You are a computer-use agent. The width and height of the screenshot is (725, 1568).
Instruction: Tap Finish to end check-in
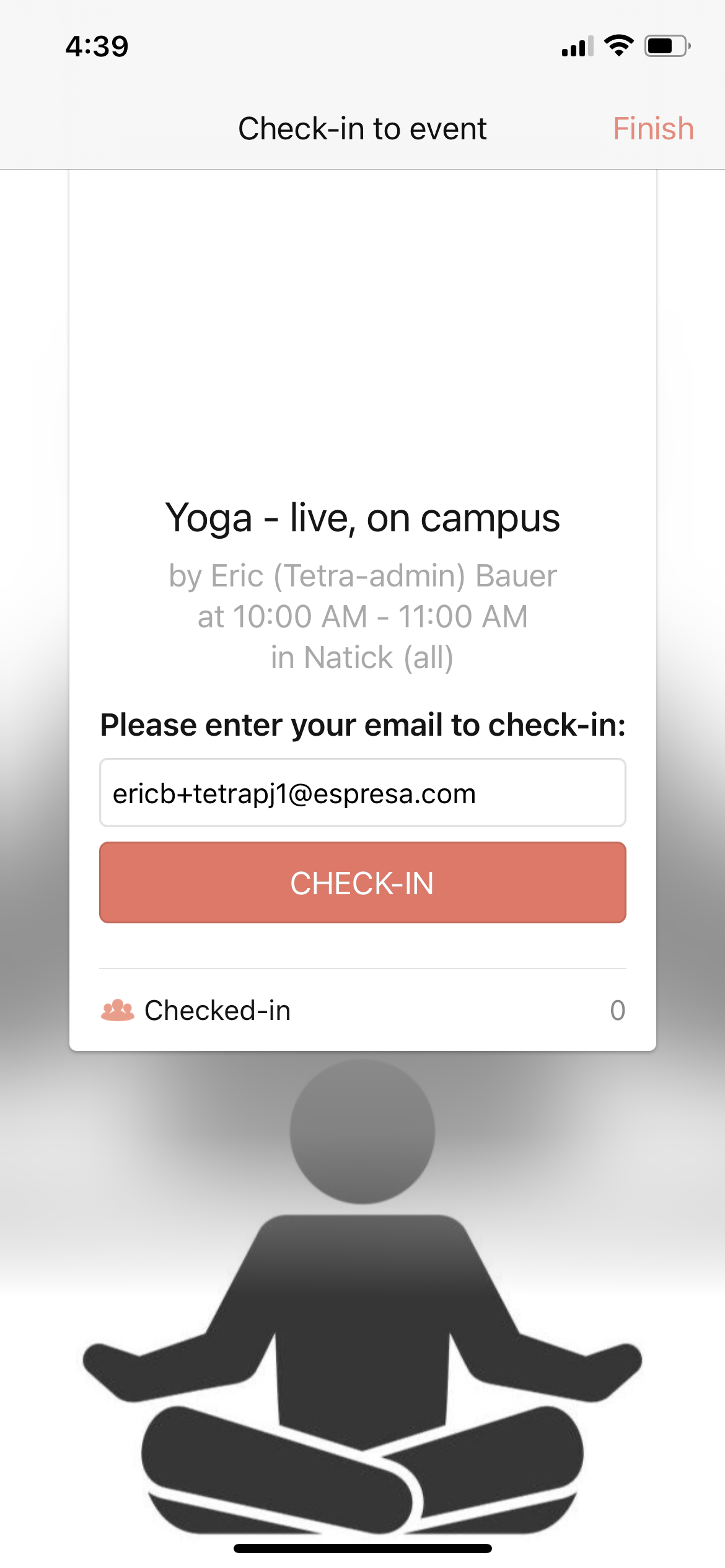653,129
